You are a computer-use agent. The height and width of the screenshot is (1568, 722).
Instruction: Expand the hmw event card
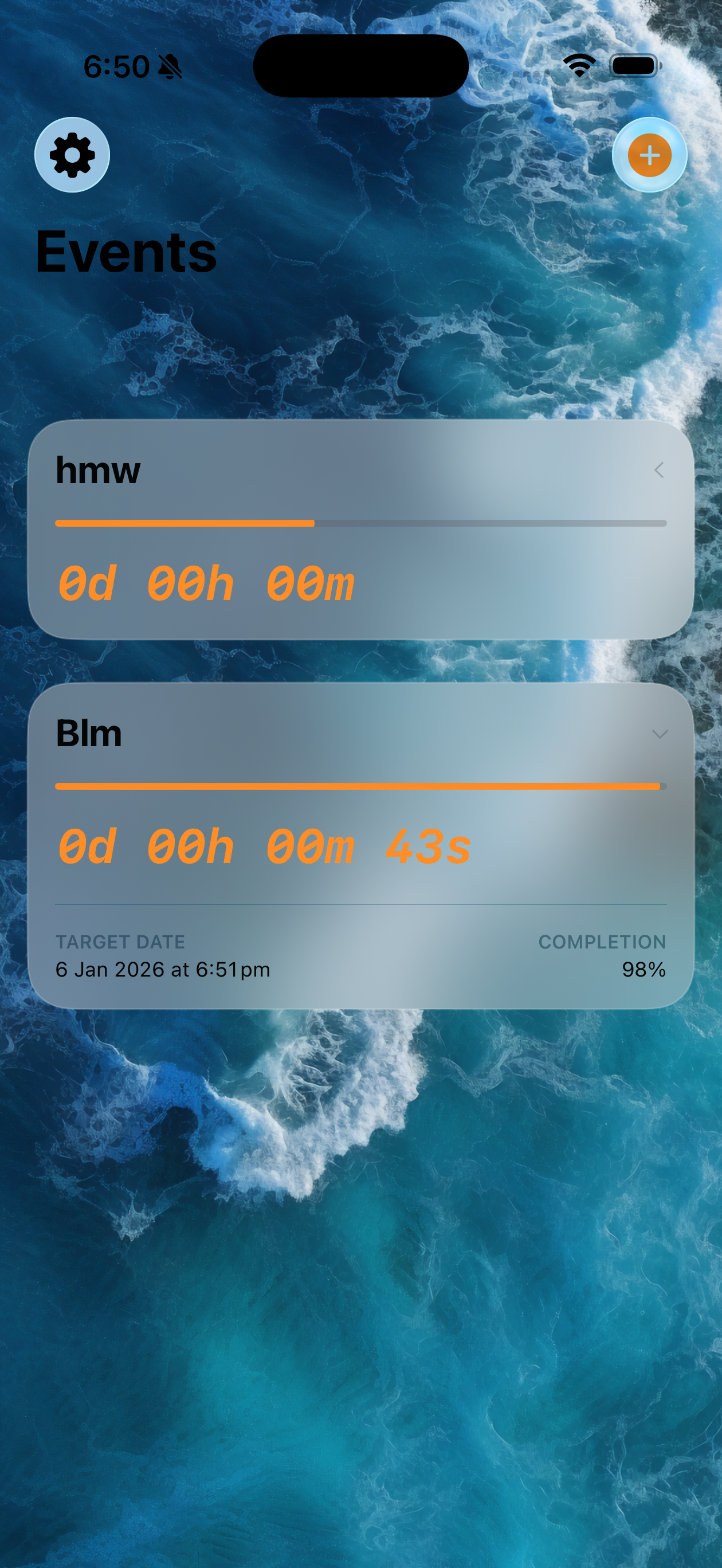pyautogui.click(x=659, y=470)
